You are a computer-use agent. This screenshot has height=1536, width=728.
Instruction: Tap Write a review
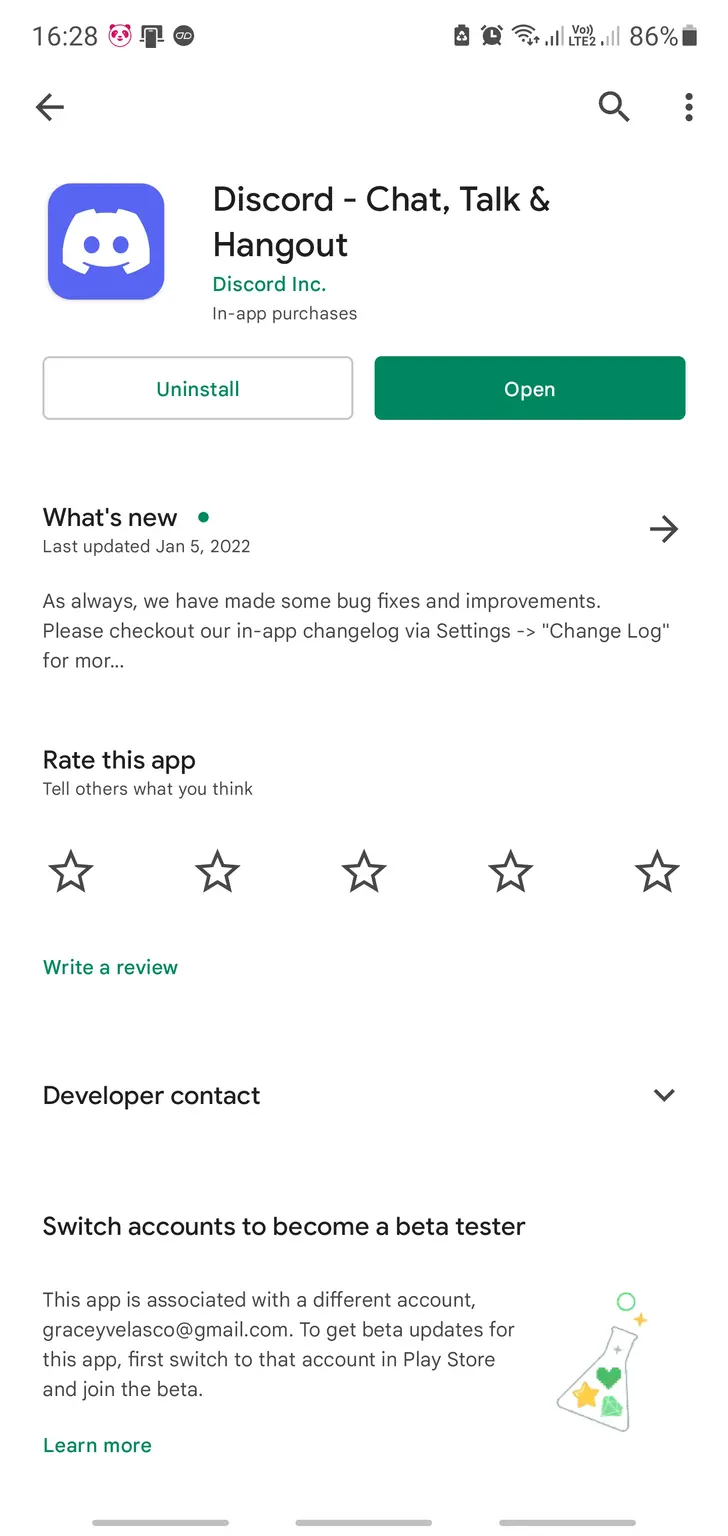pyautogui.click(x=110, y=967)
